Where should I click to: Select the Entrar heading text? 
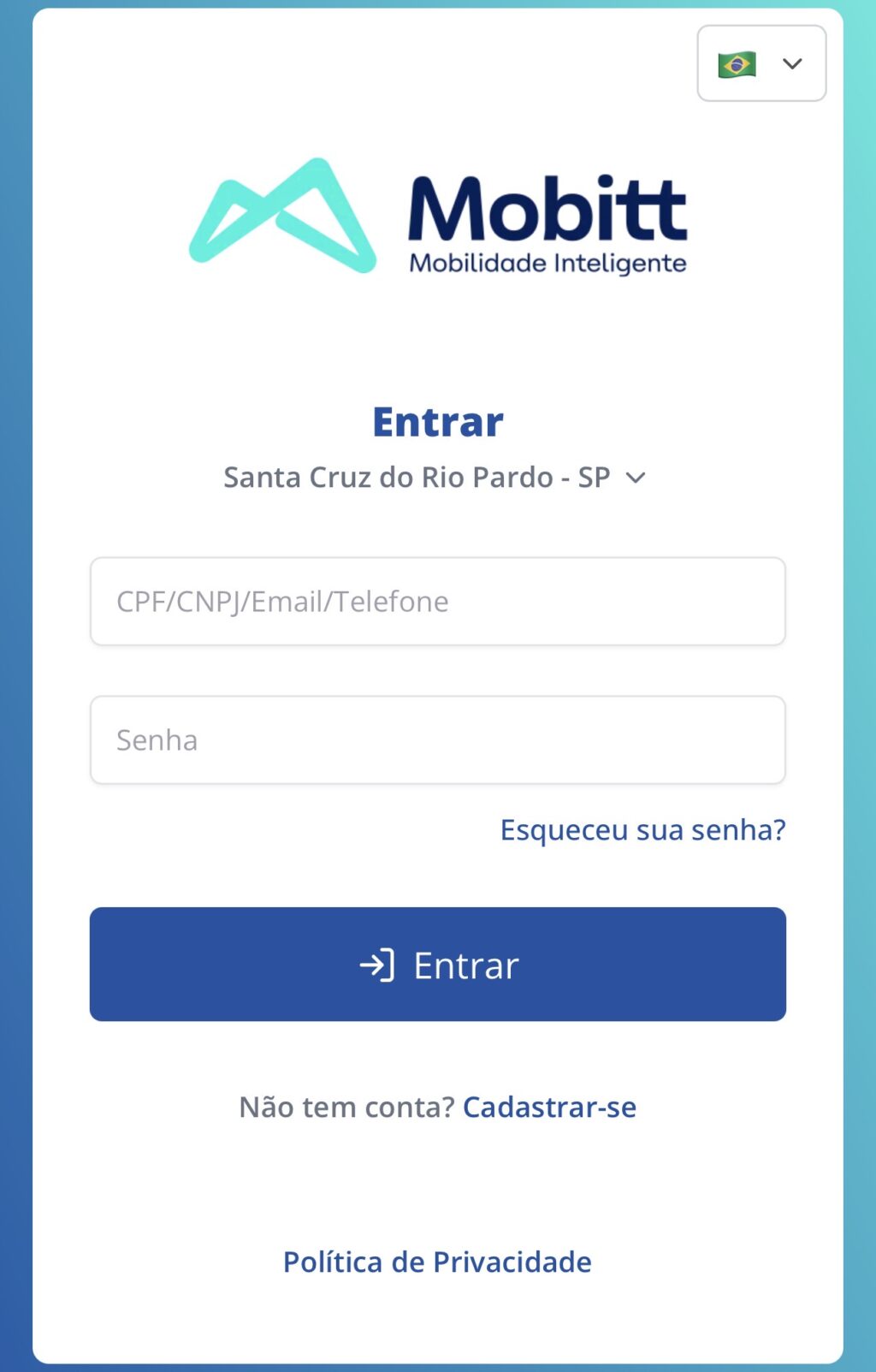tap(437, 420)
